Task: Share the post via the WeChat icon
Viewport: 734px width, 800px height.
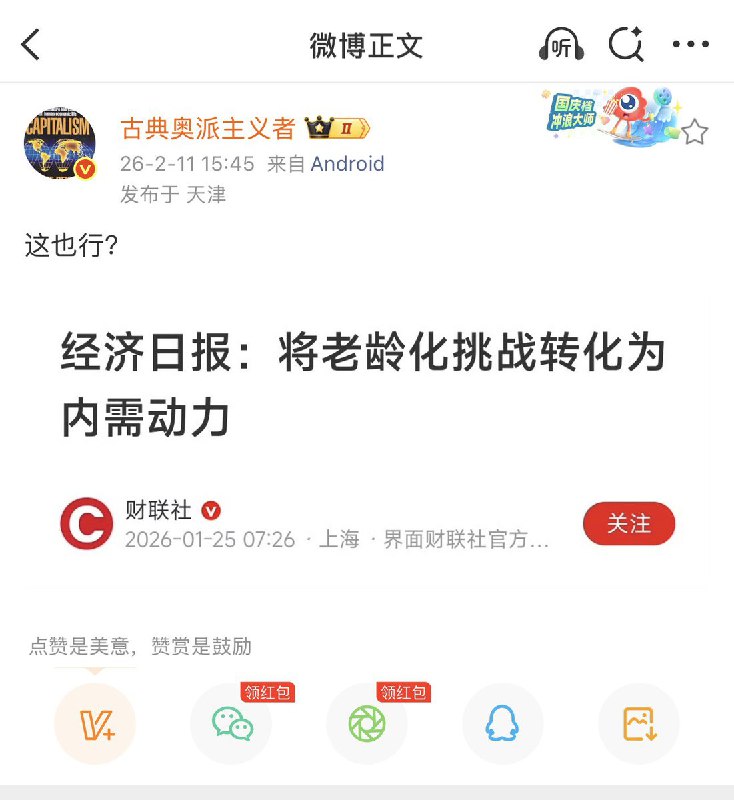Action: click(230, 722)
